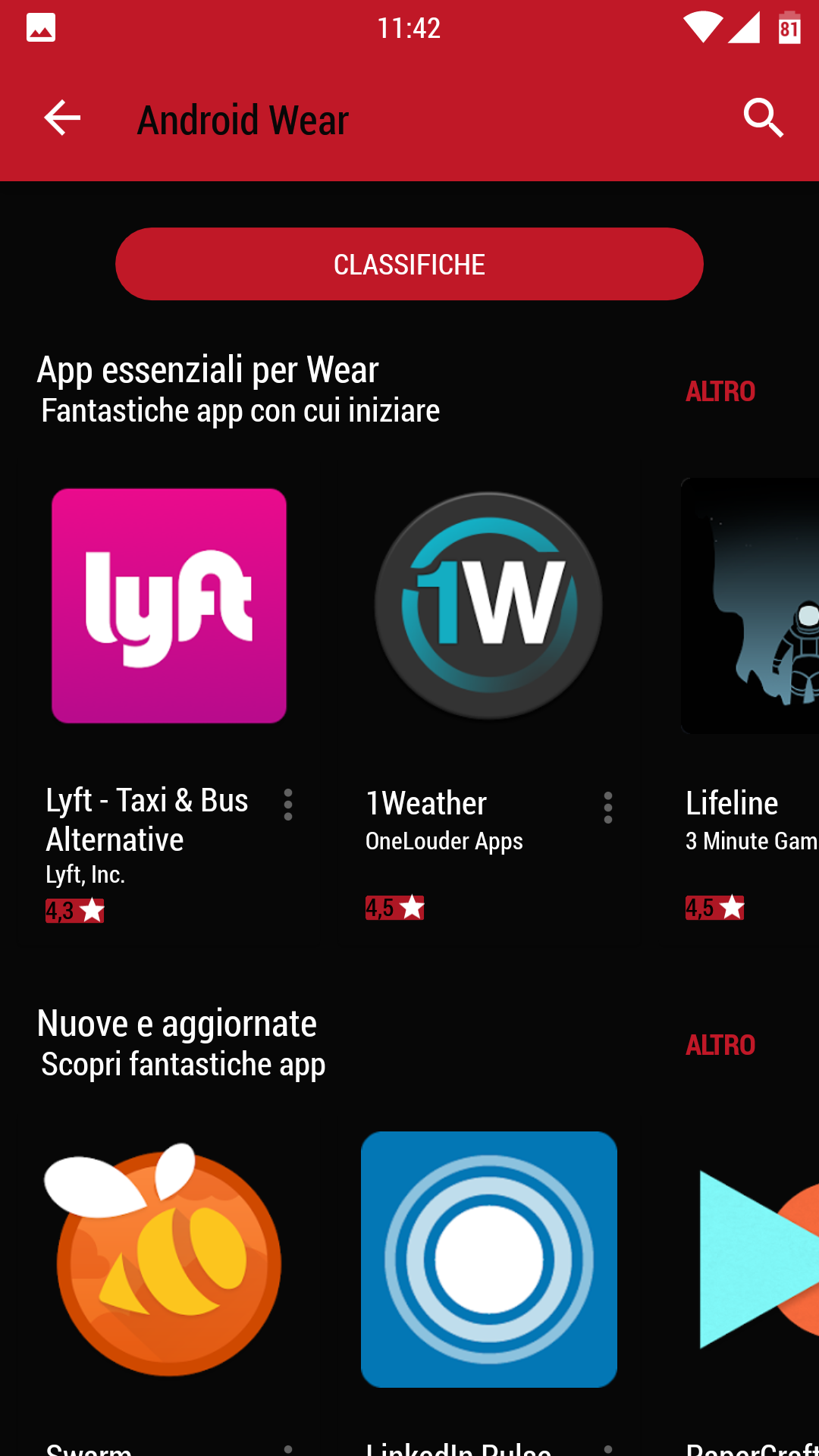Open ALTRO for Nuove e aggiornate
The height and width of the screenshot is (1456, 819).
[720, 1045]
